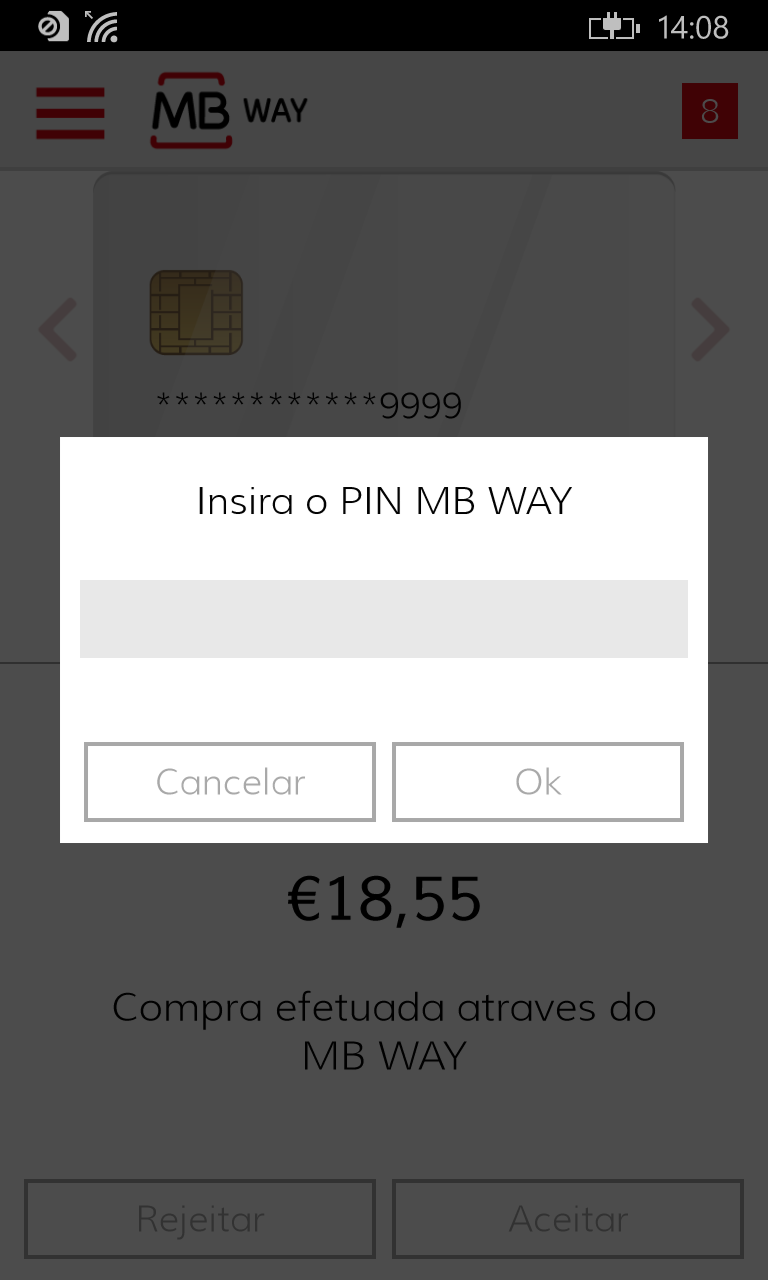Navigate to the previous card

pos(58,330)
